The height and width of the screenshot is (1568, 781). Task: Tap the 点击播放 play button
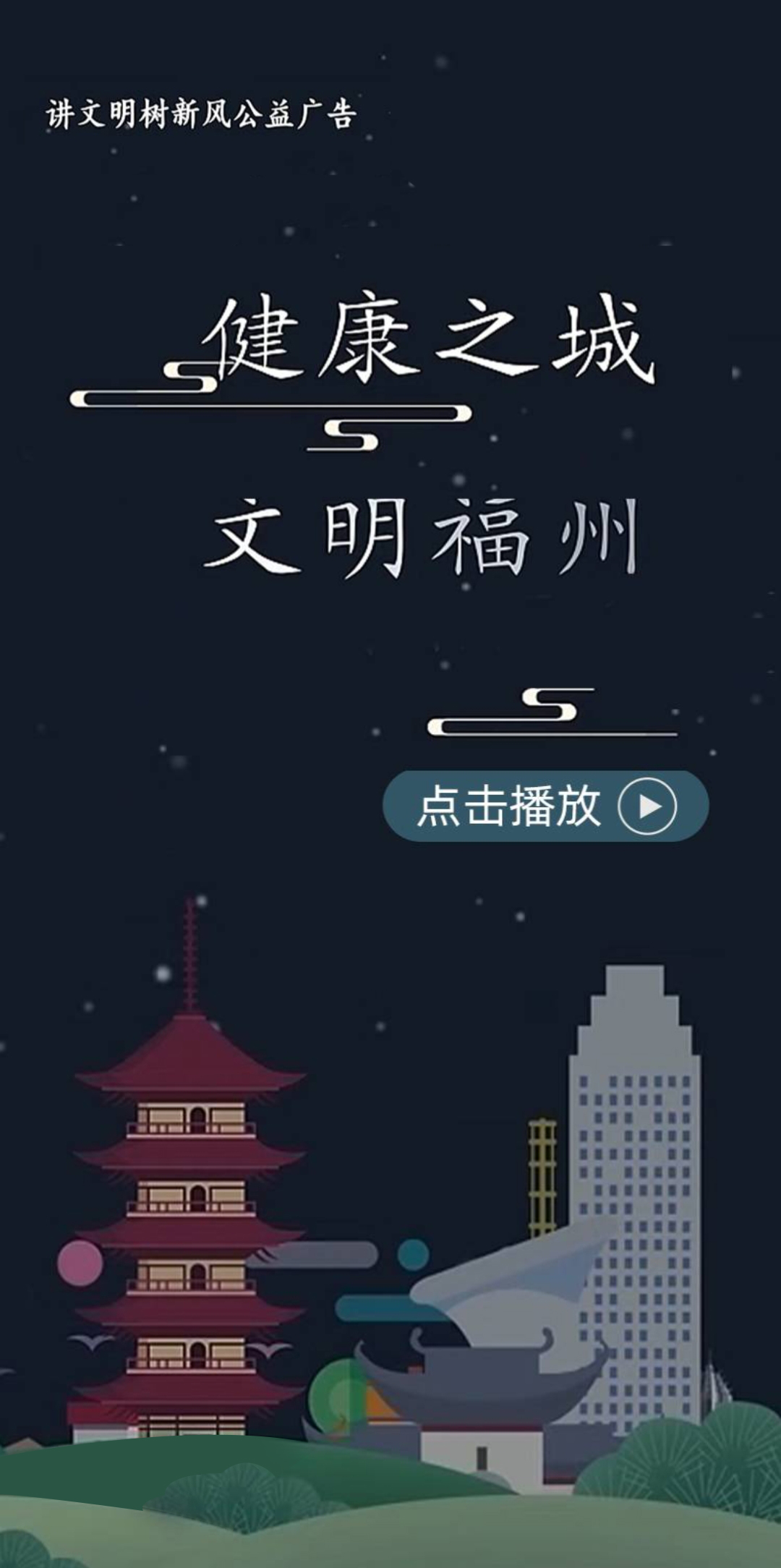point(545,806)
